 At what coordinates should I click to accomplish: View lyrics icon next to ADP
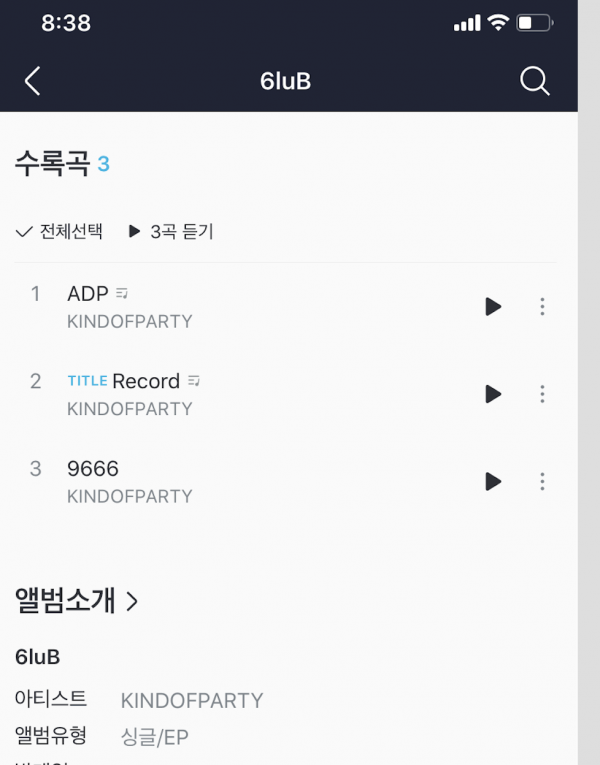point(122,294)
